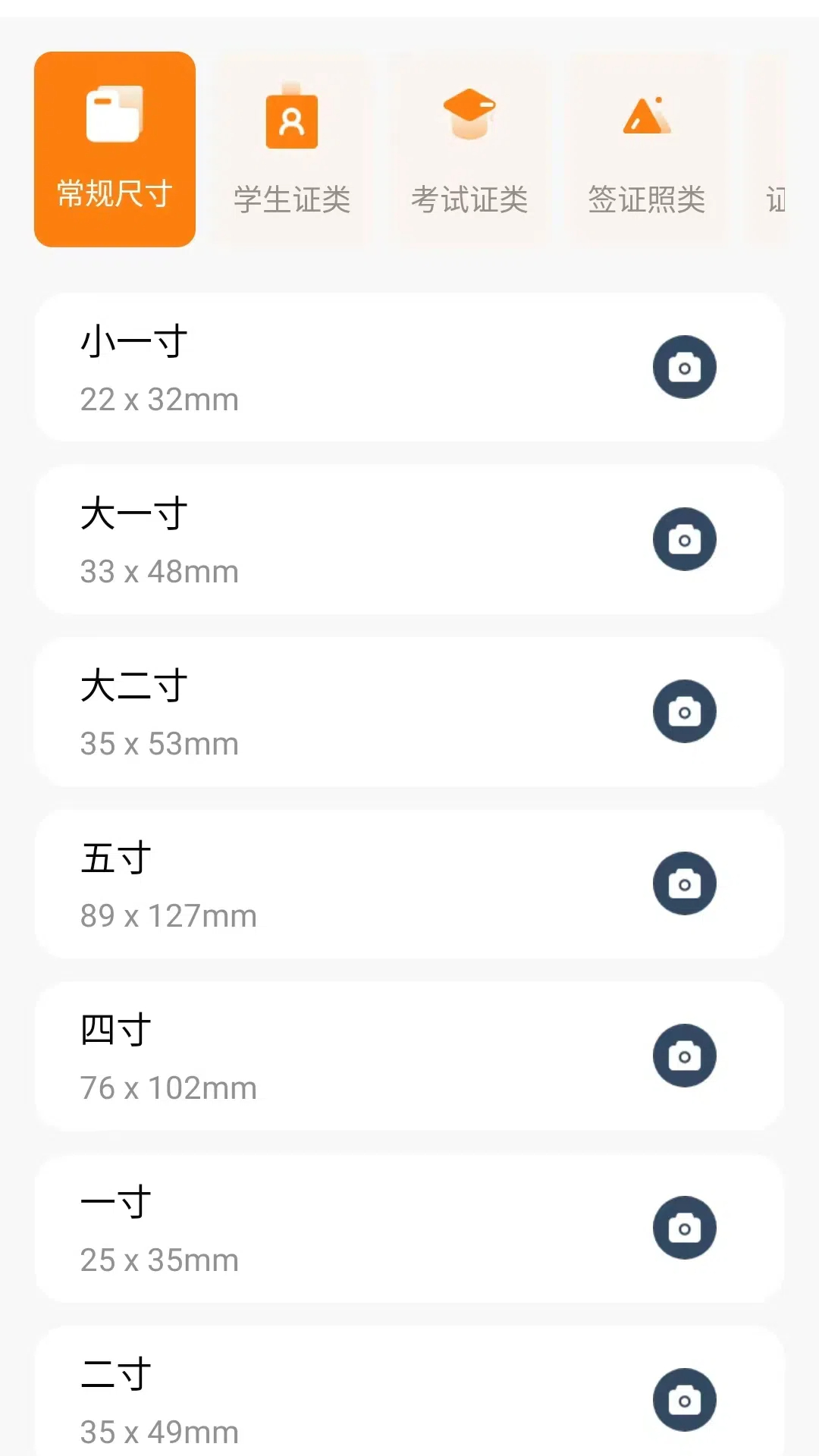
Task: Take a photo for 大一寸 size
Action: click(x=684, y=539)
